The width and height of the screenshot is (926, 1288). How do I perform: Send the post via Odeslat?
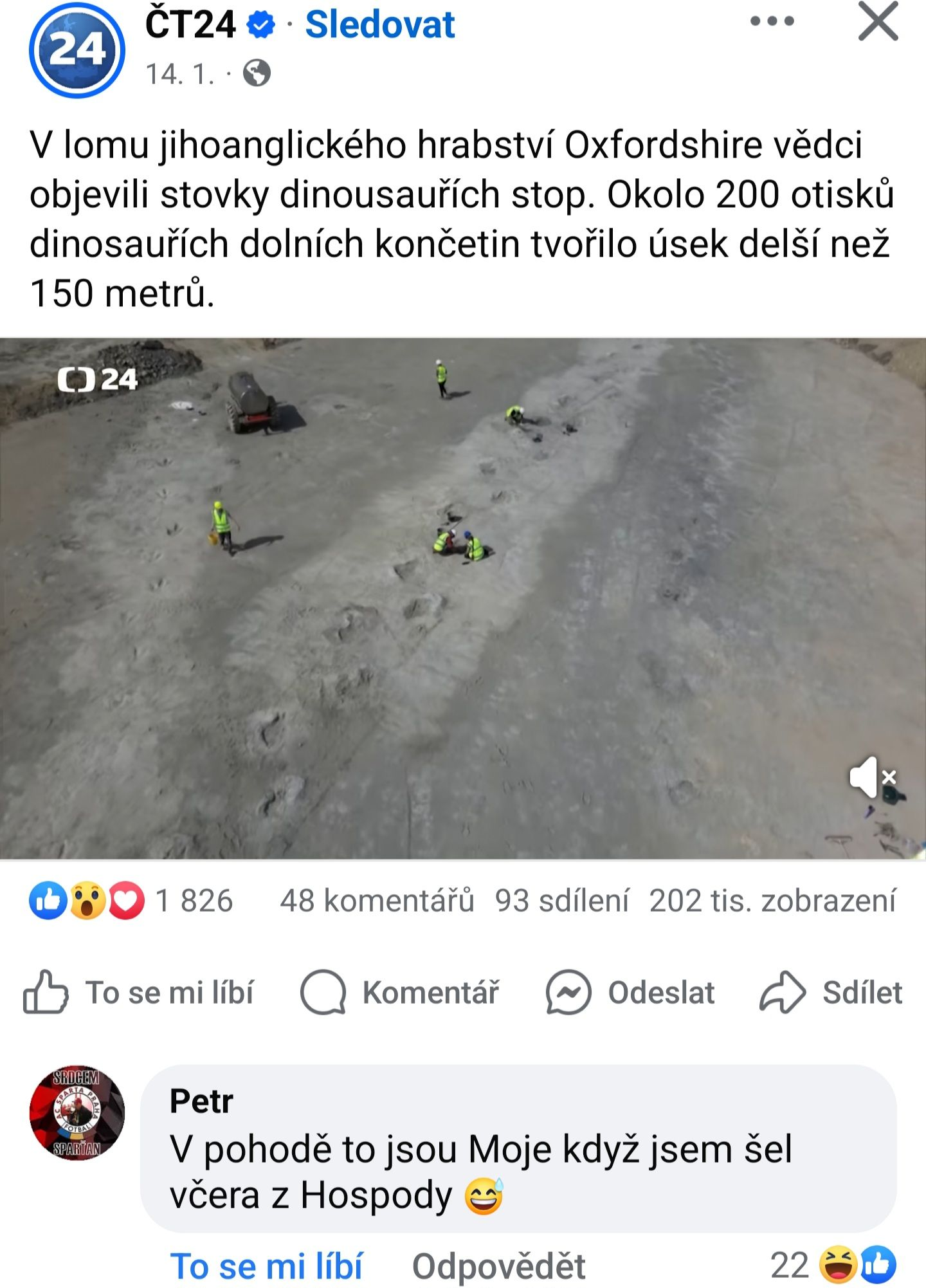[x=630, y=992]
